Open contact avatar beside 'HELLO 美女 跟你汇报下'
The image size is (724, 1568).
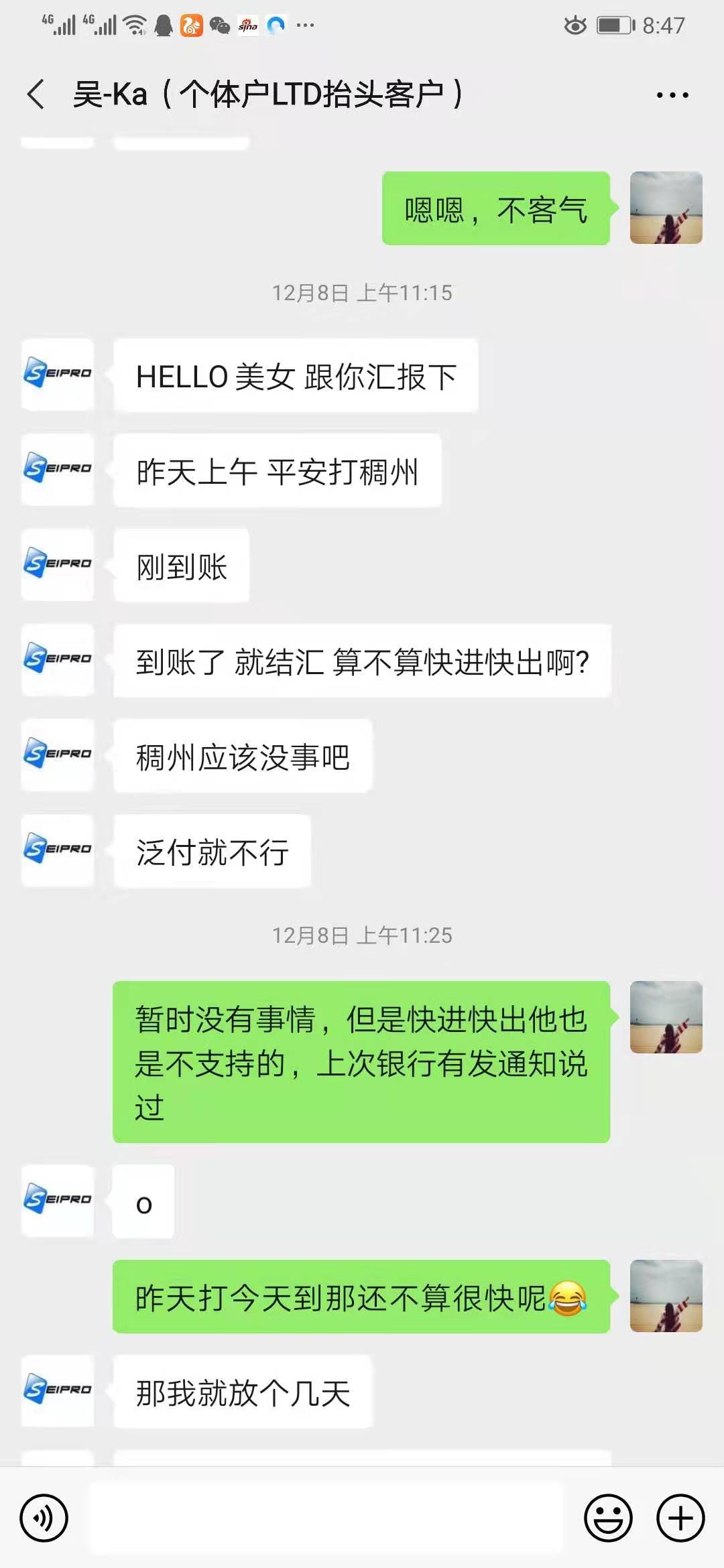[x=58, y=374]
